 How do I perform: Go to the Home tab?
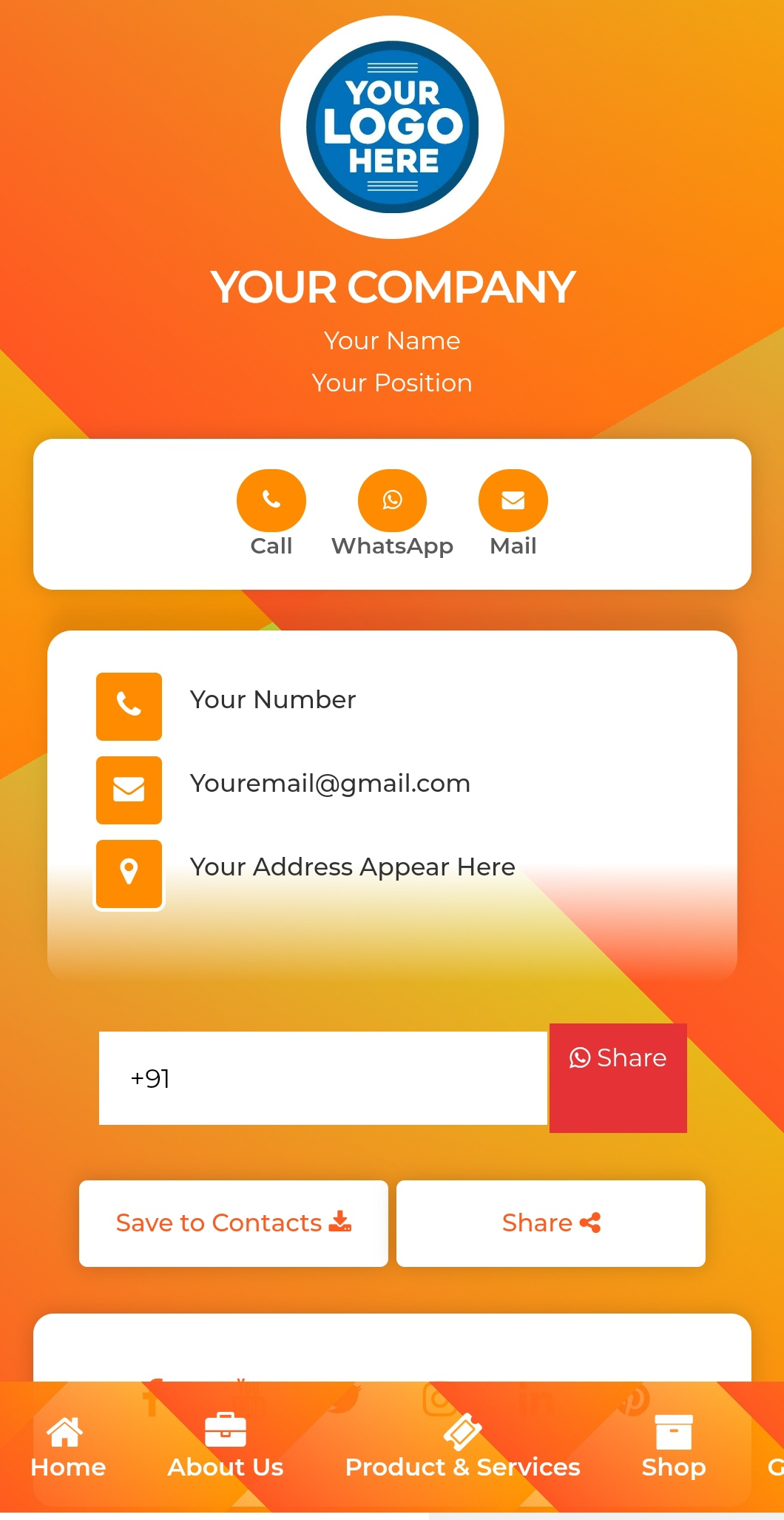(67, 1447)
